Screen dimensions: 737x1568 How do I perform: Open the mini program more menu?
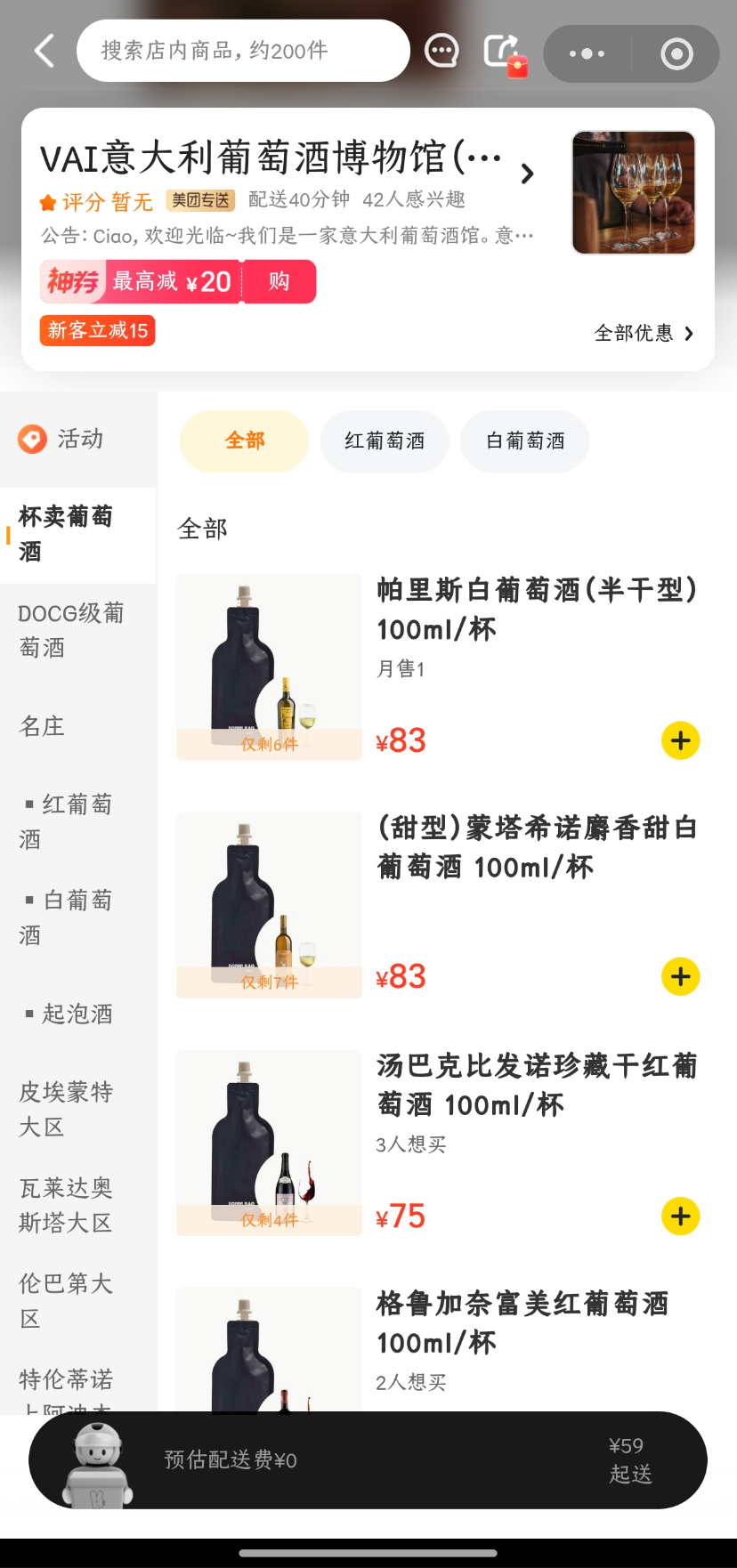point(587,53)
